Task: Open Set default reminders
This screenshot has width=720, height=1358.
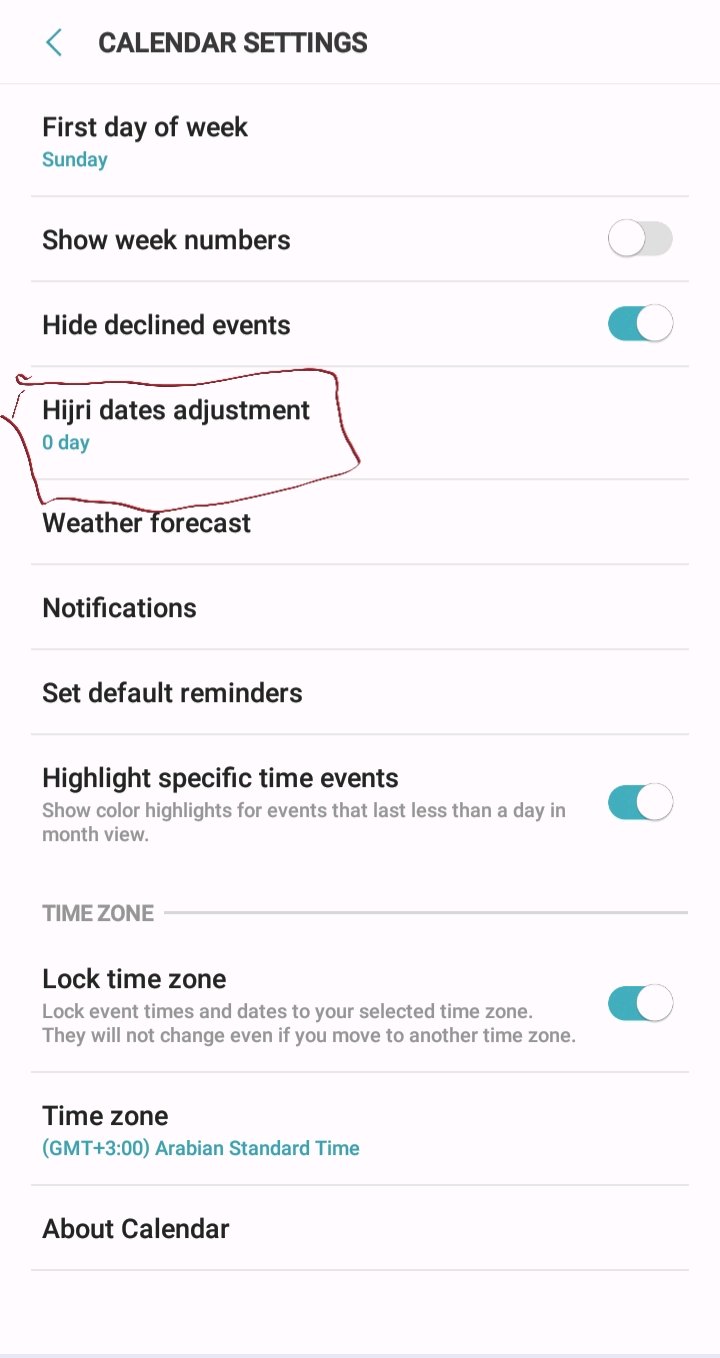Action: pyautogui.click(x=172, y=693)
